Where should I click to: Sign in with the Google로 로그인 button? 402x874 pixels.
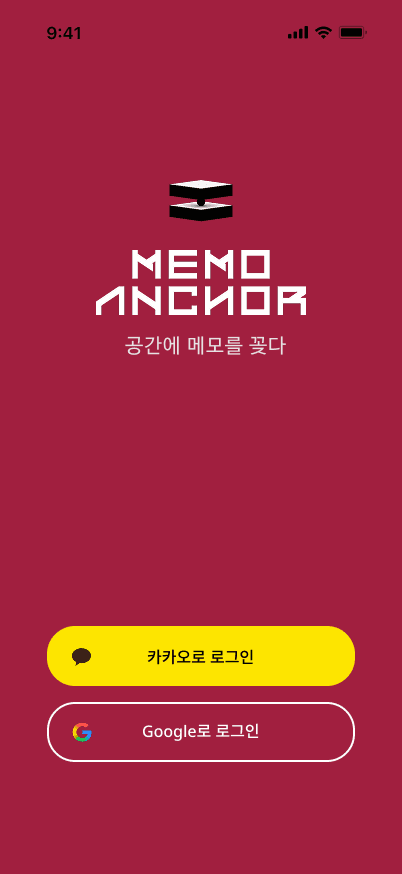pos(201,732)
